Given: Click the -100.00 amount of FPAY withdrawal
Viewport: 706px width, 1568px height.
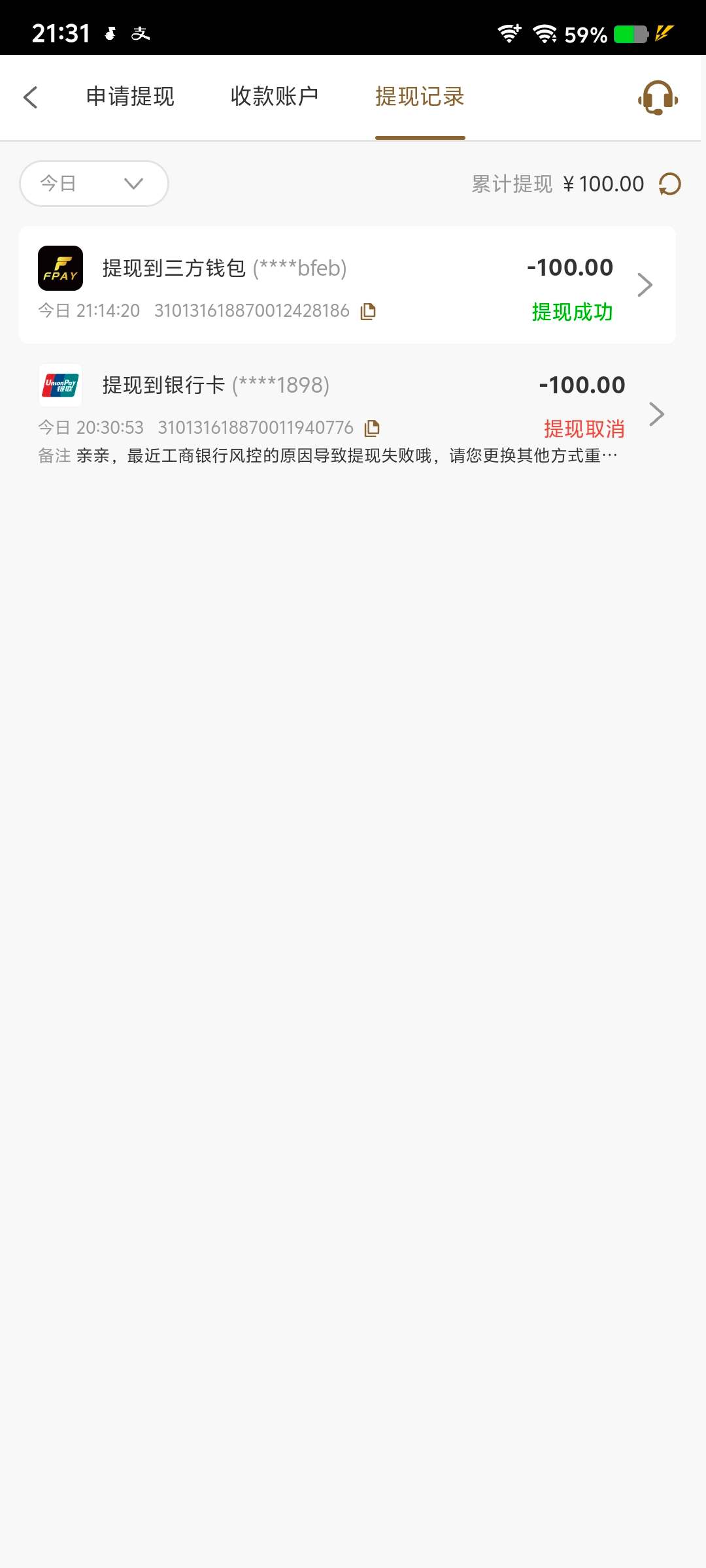Looking at the screenshot, I should (569, 267).
